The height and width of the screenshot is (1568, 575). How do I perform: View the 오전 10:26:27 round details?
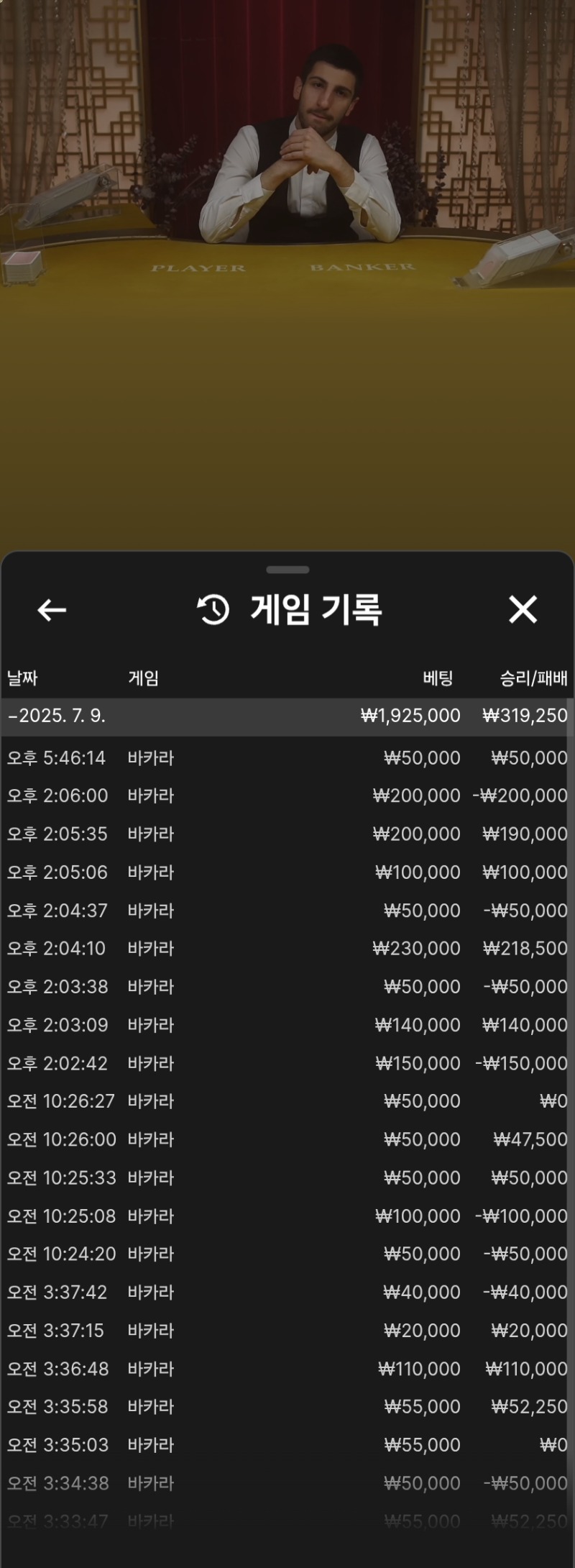pos(287,1100)
